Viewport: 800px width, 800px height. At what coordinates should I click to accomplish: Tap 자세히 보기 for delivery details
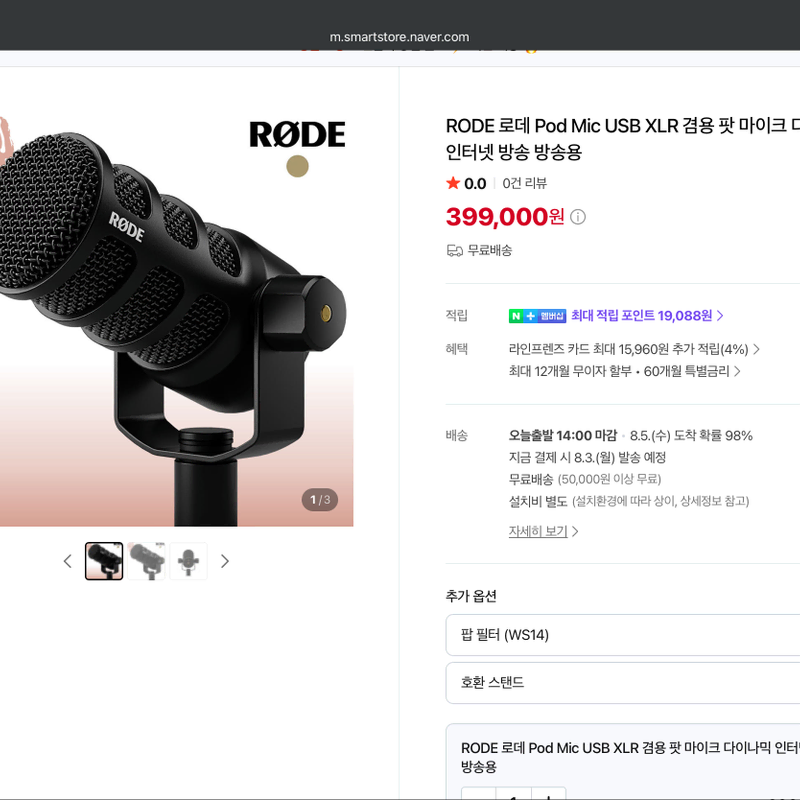click(x=543, y=531)
